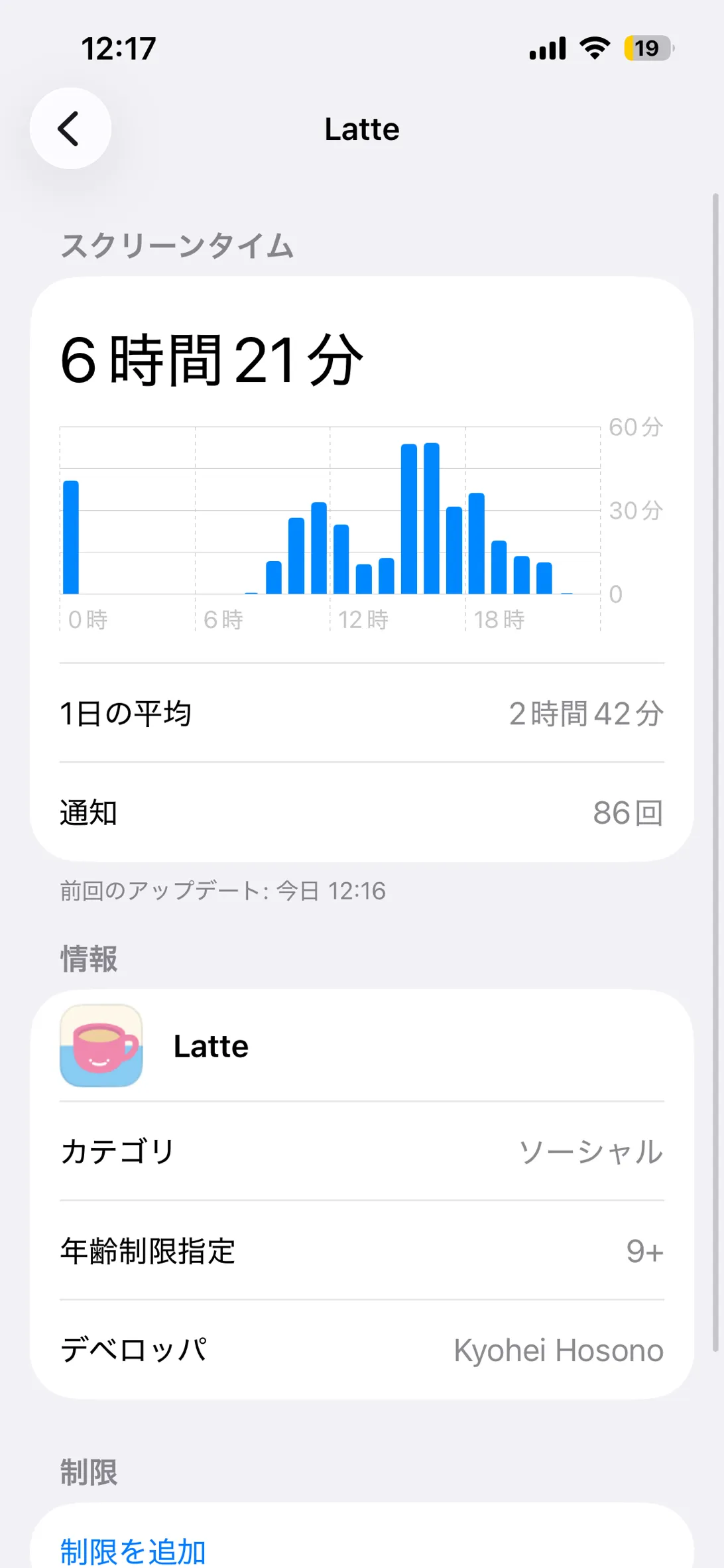This screenshot has width=724, height=1568.
Task: Tap 制限を追加 to add a limit
Action: [x=133, y=1549]
